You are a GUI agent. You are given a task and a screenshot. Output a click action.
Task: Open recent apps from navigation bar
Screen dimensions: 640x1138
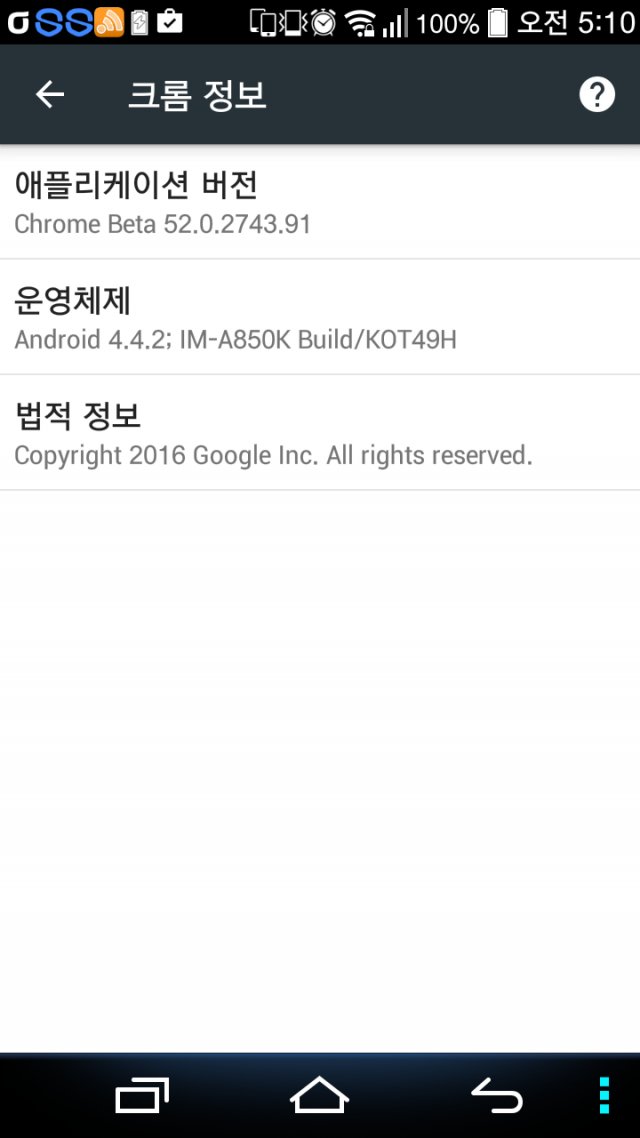pos(142,1095)
